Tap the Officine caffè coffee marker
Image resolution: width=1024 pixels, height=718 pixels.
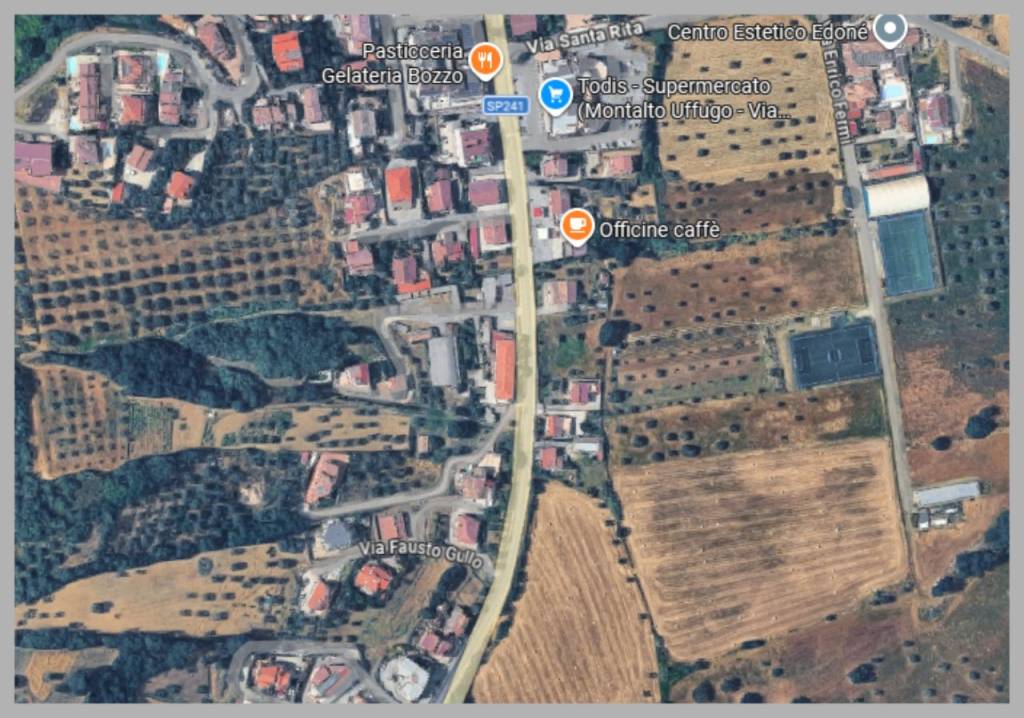pos(577,225)
